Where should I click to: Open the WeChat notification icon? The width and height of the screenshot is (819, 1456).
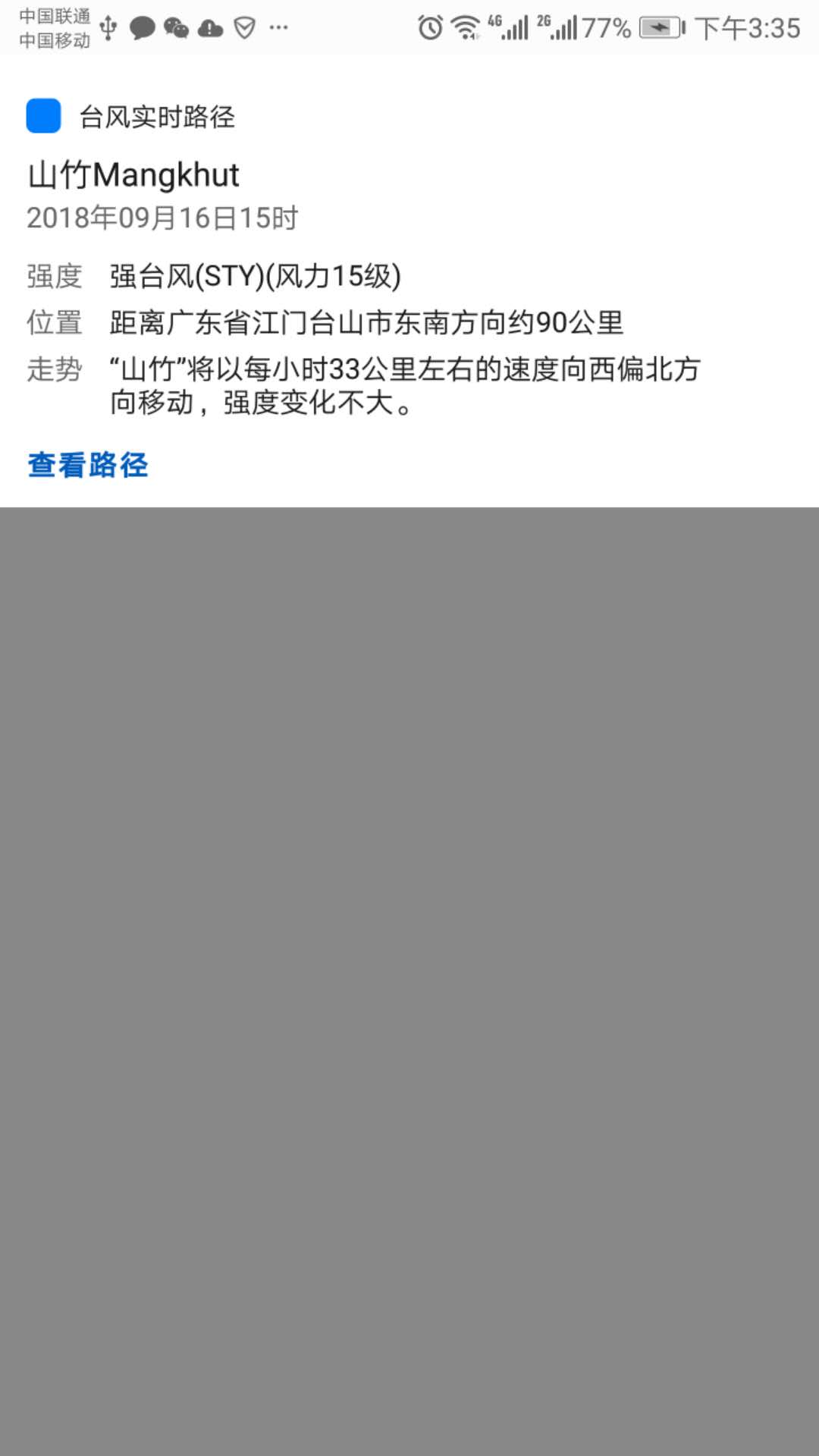pyautogui.click(x=176, y=27)
